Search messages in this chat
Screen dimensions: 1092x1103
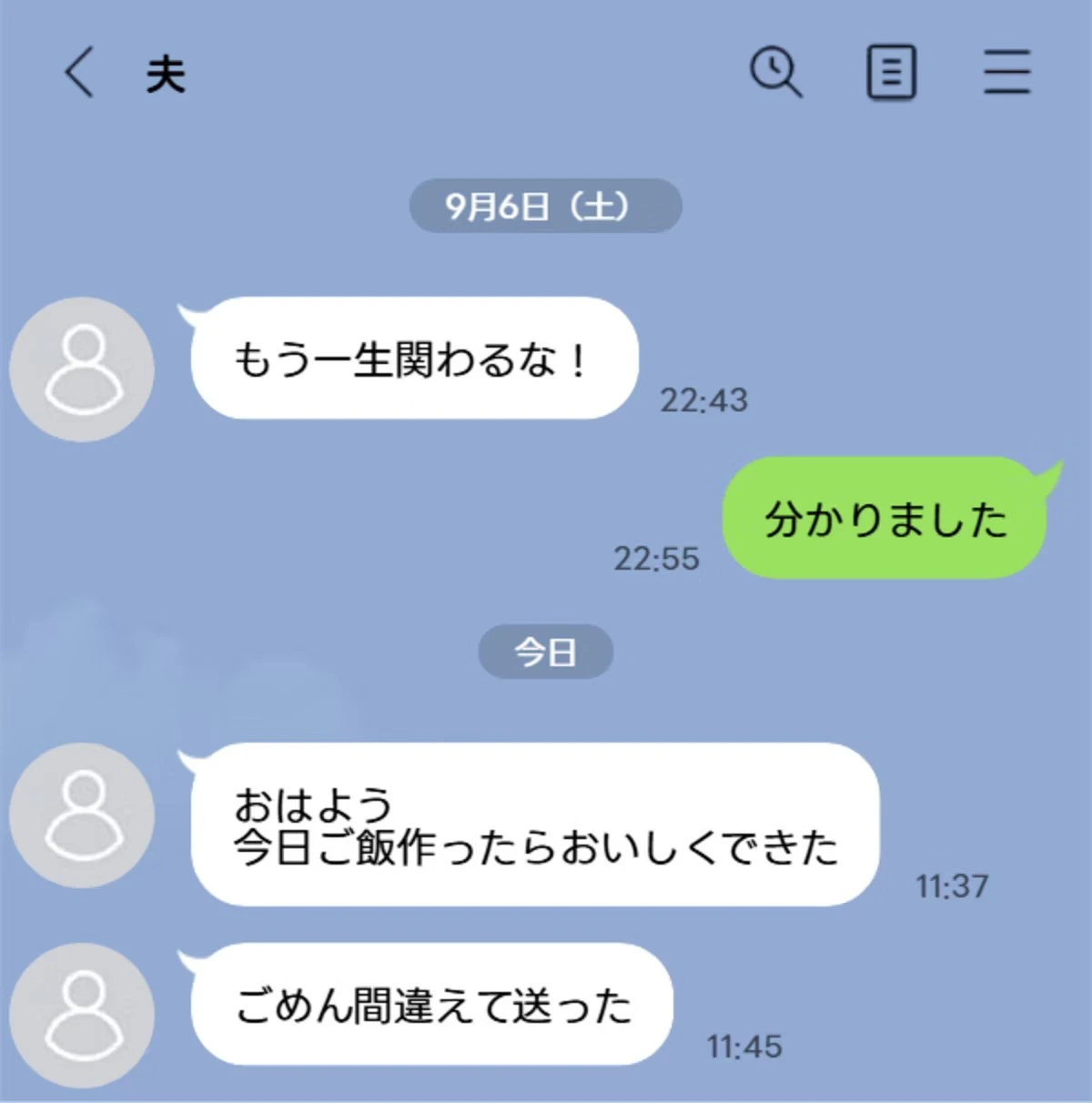point(775,73)
